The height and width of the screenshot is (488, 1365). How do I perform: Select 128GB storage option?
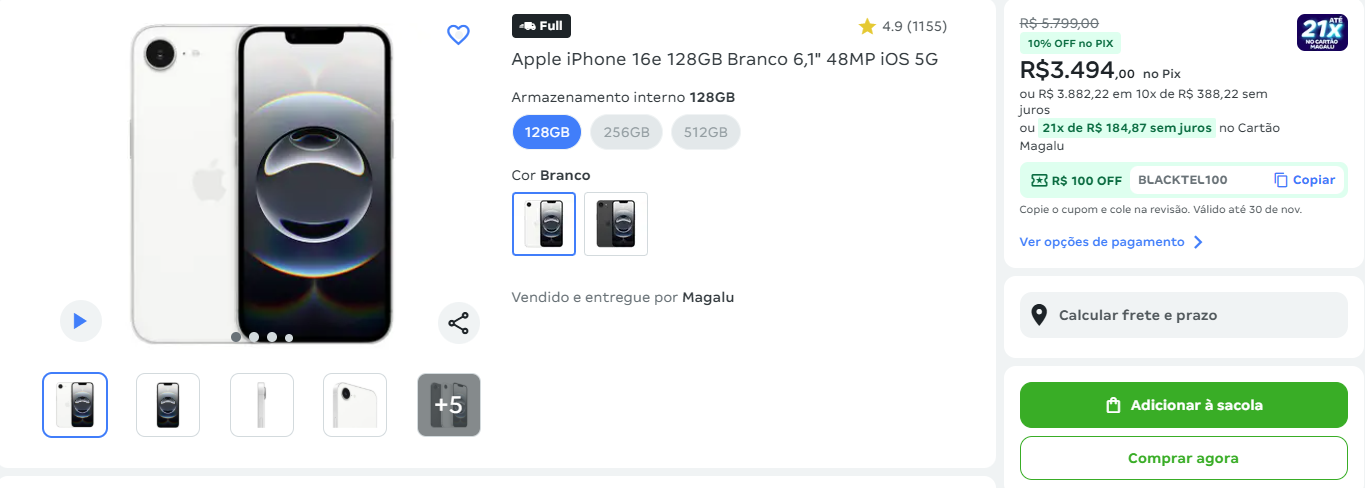(547, 132)
